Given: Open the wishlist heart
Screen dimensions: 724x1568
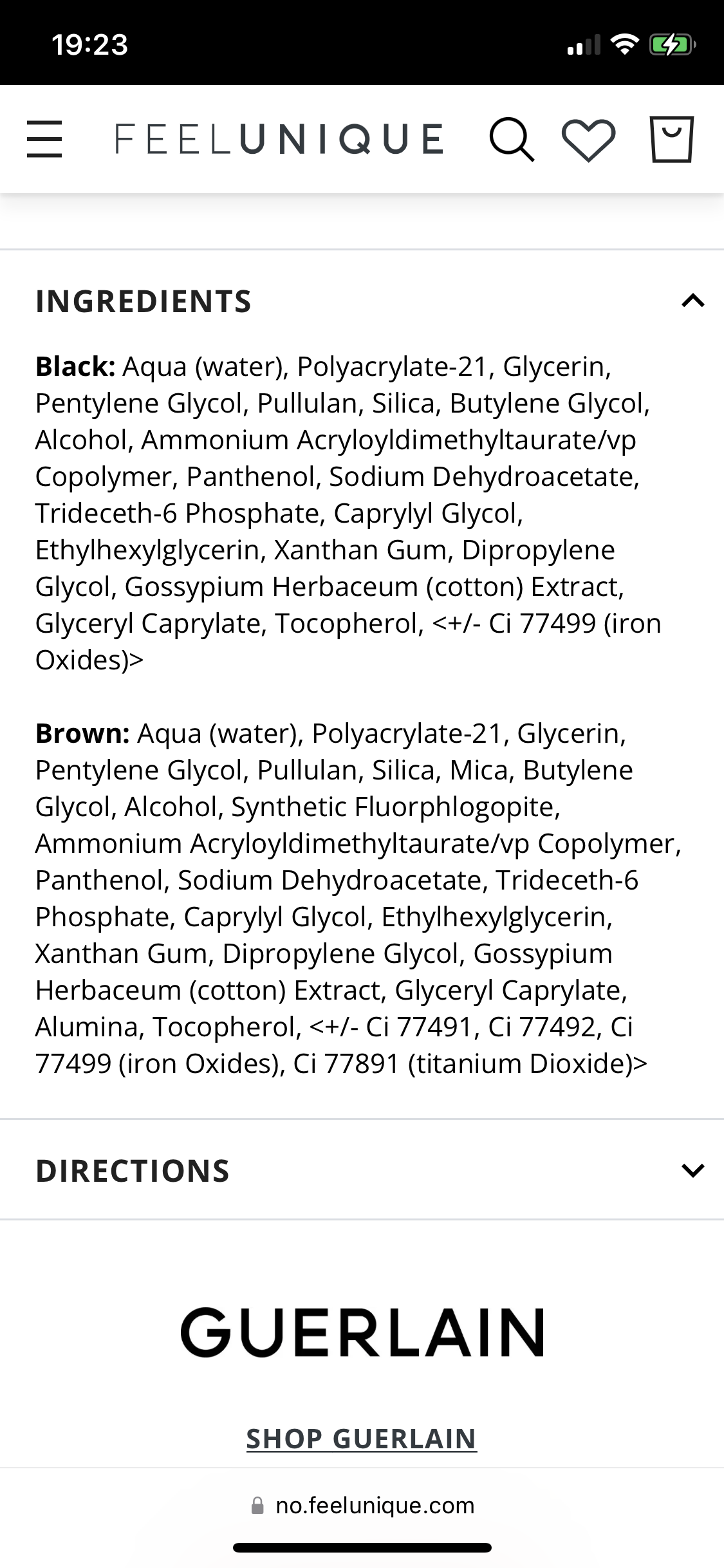Looking at the screenshot, I should point(588,140).
